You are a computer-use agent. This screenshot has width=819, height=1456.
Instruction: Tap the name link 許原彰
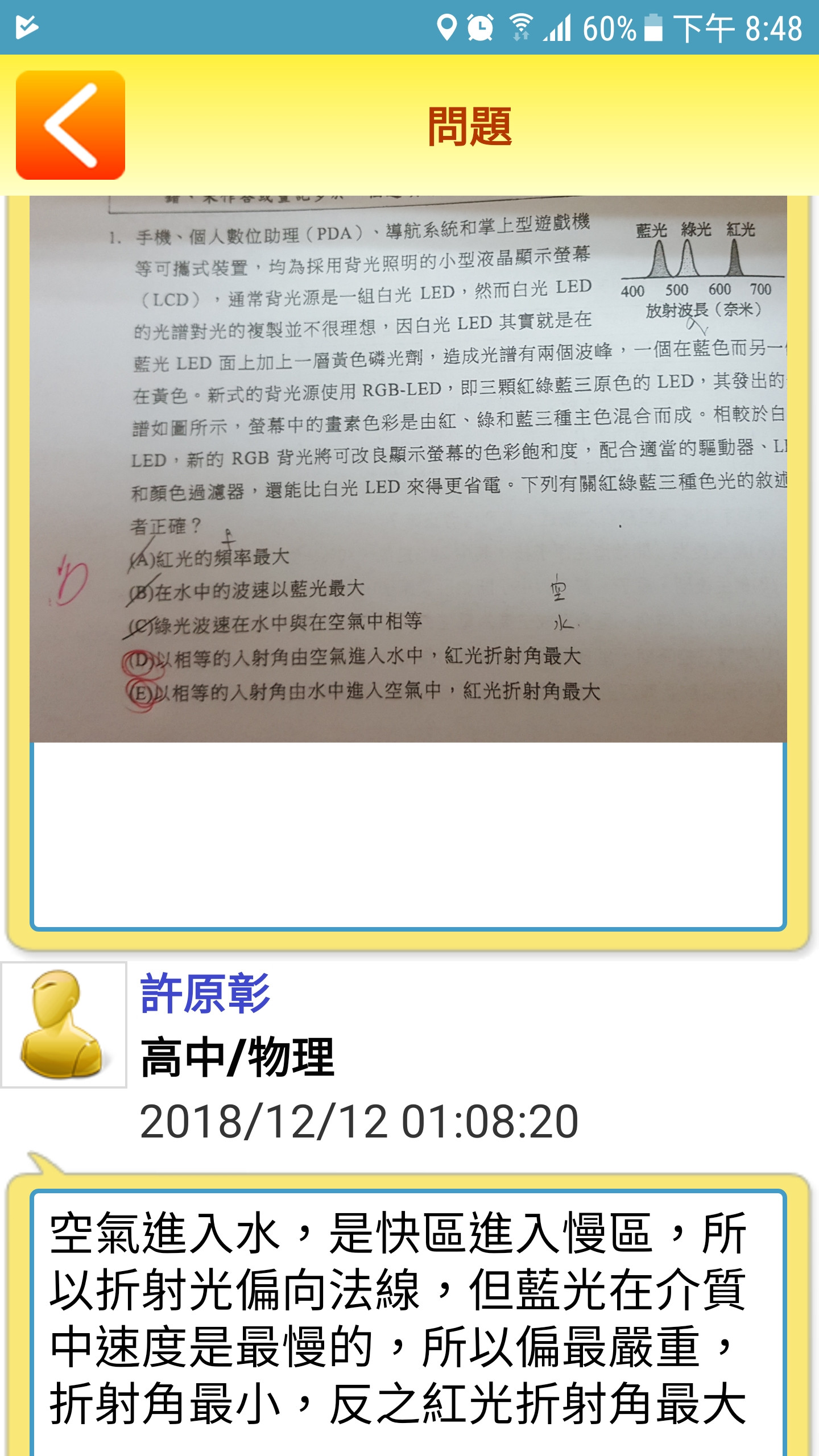point(205,994)
